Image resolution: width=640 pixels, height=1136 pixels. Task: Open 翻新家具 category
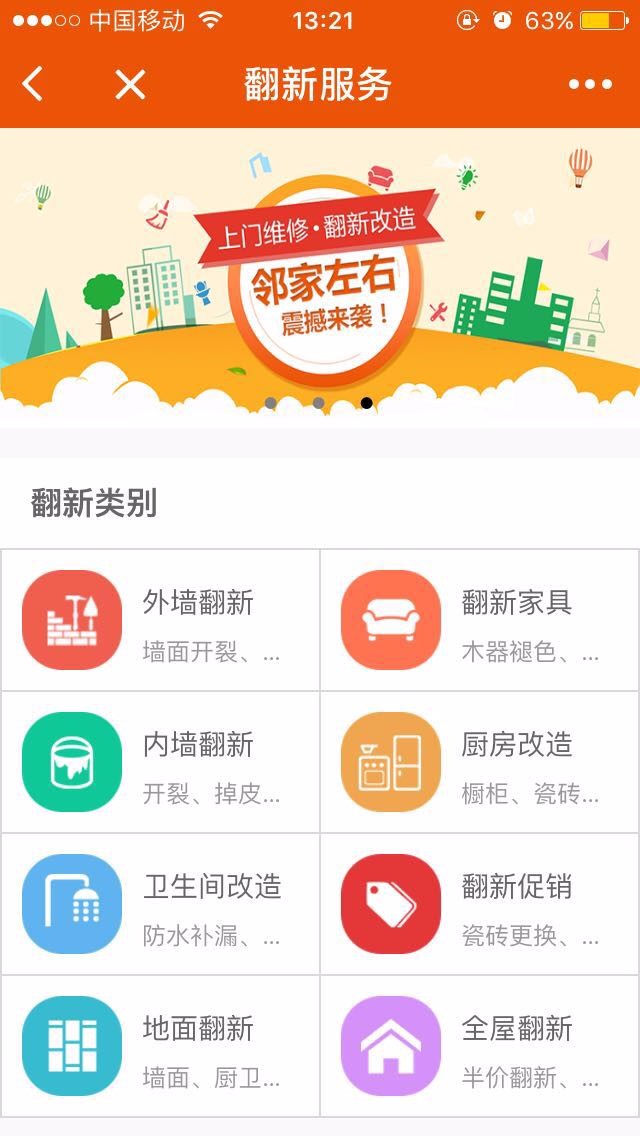click(480, 620)
